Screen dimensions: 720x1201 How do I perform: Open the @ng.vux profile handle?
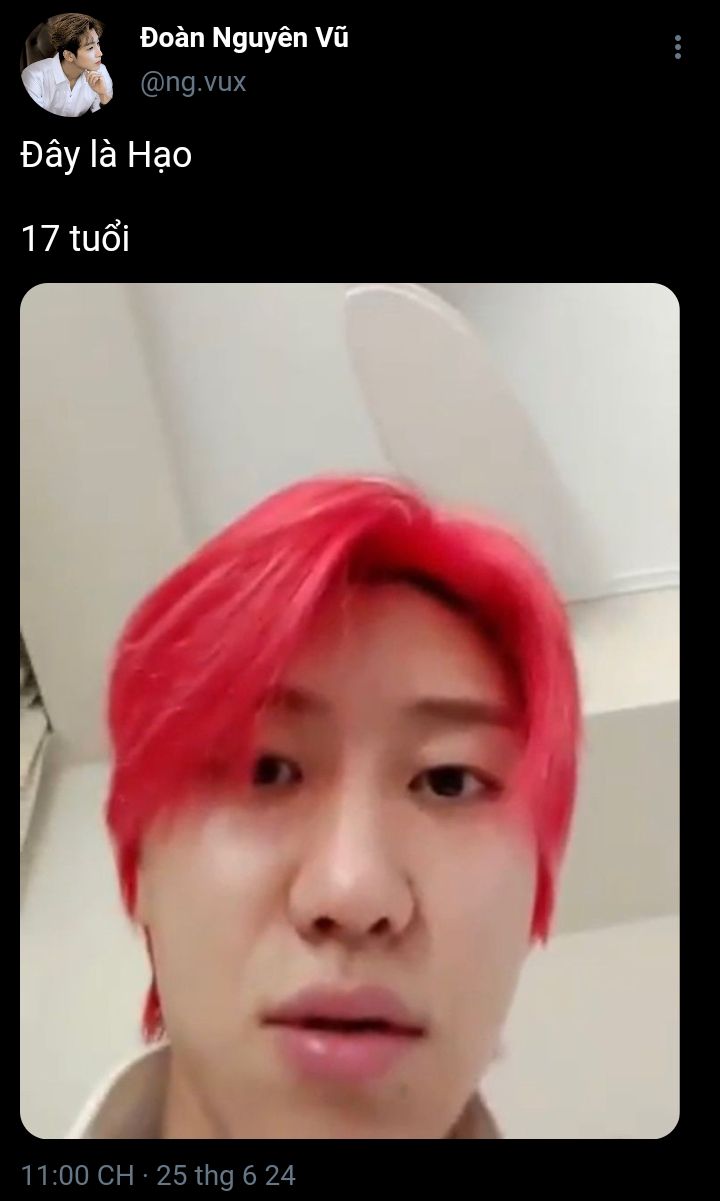tap(193, 83)
